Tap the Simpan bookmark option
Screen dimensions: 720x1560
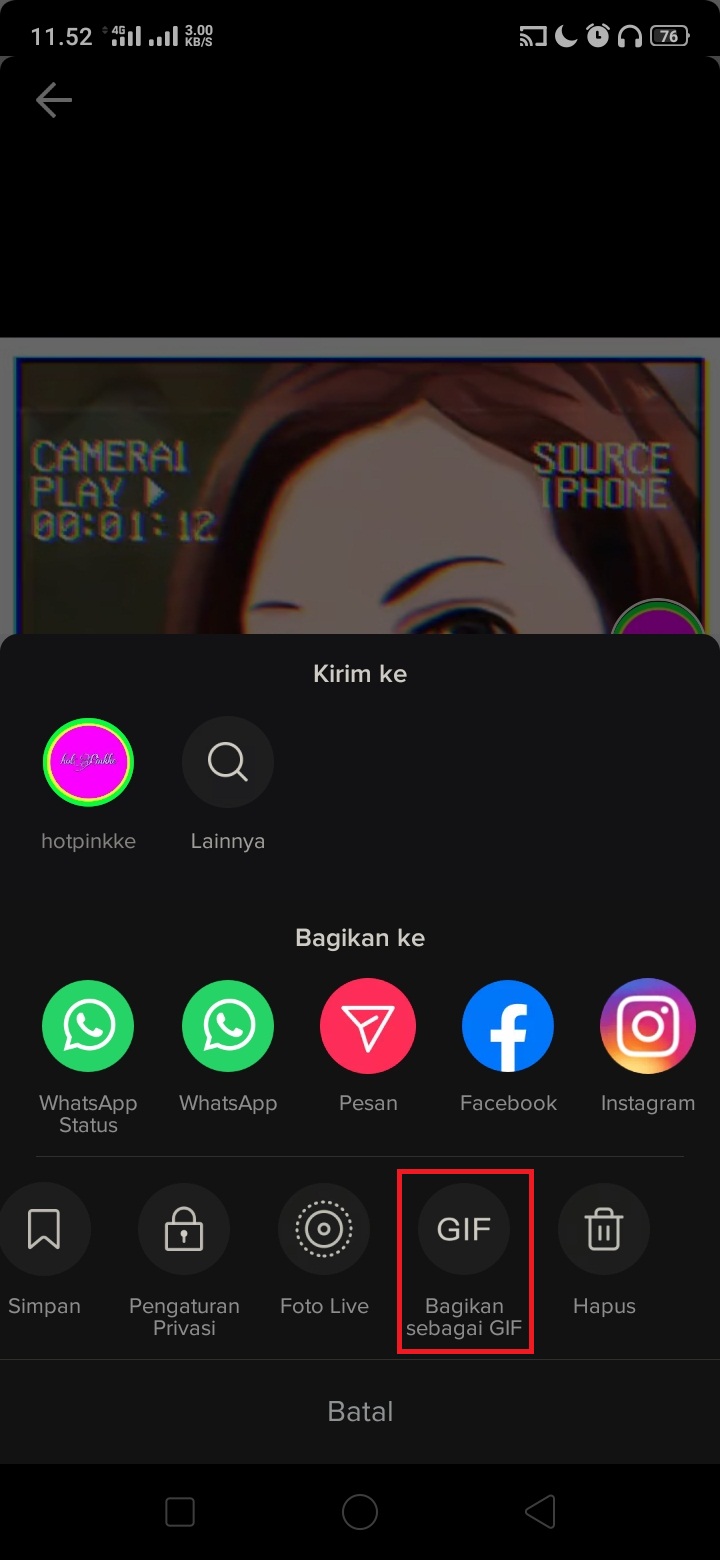click(x=44, y=1230)
